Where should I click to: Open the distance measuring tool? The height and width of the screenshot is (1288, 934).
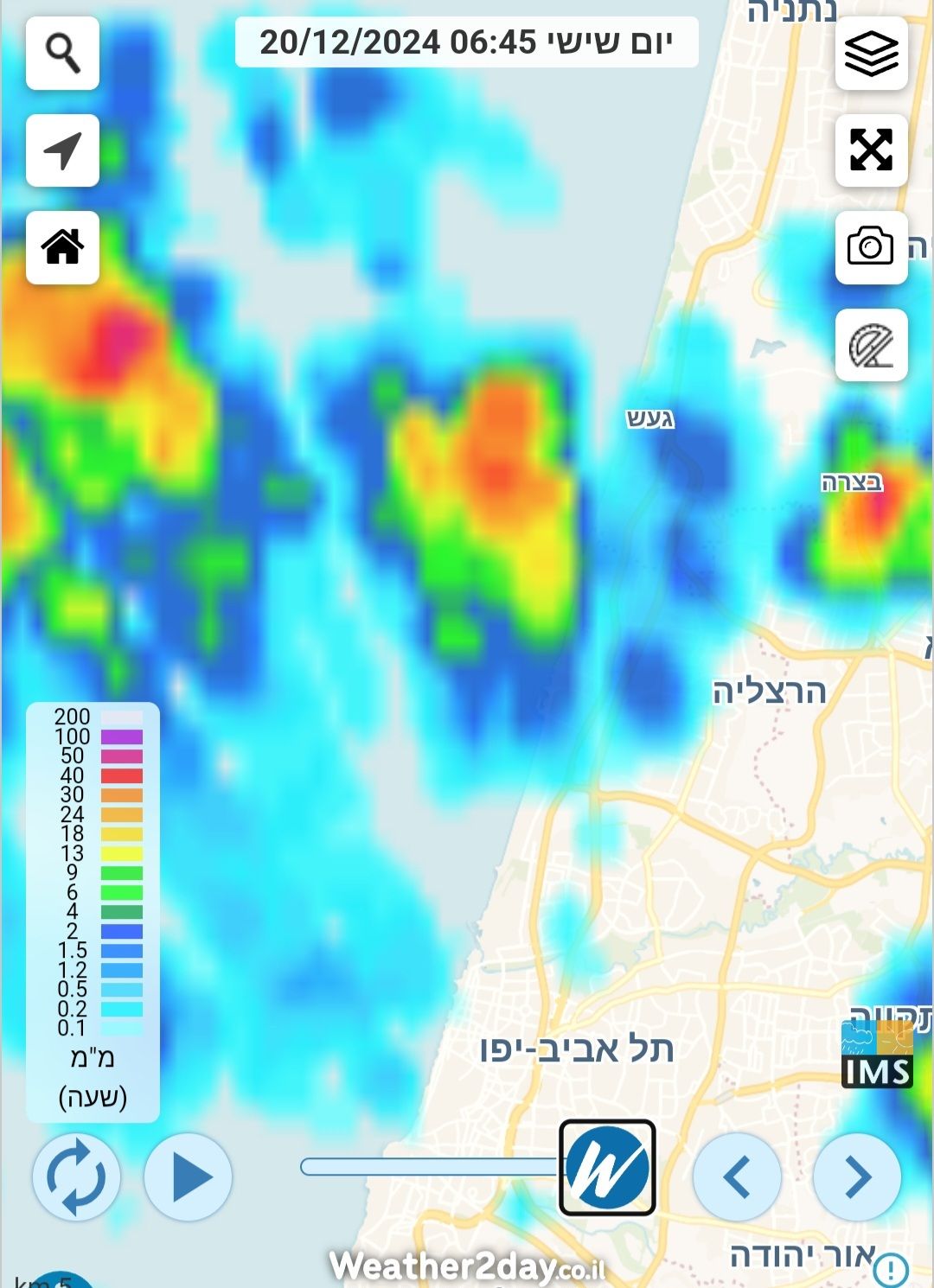tap(871, 345)
